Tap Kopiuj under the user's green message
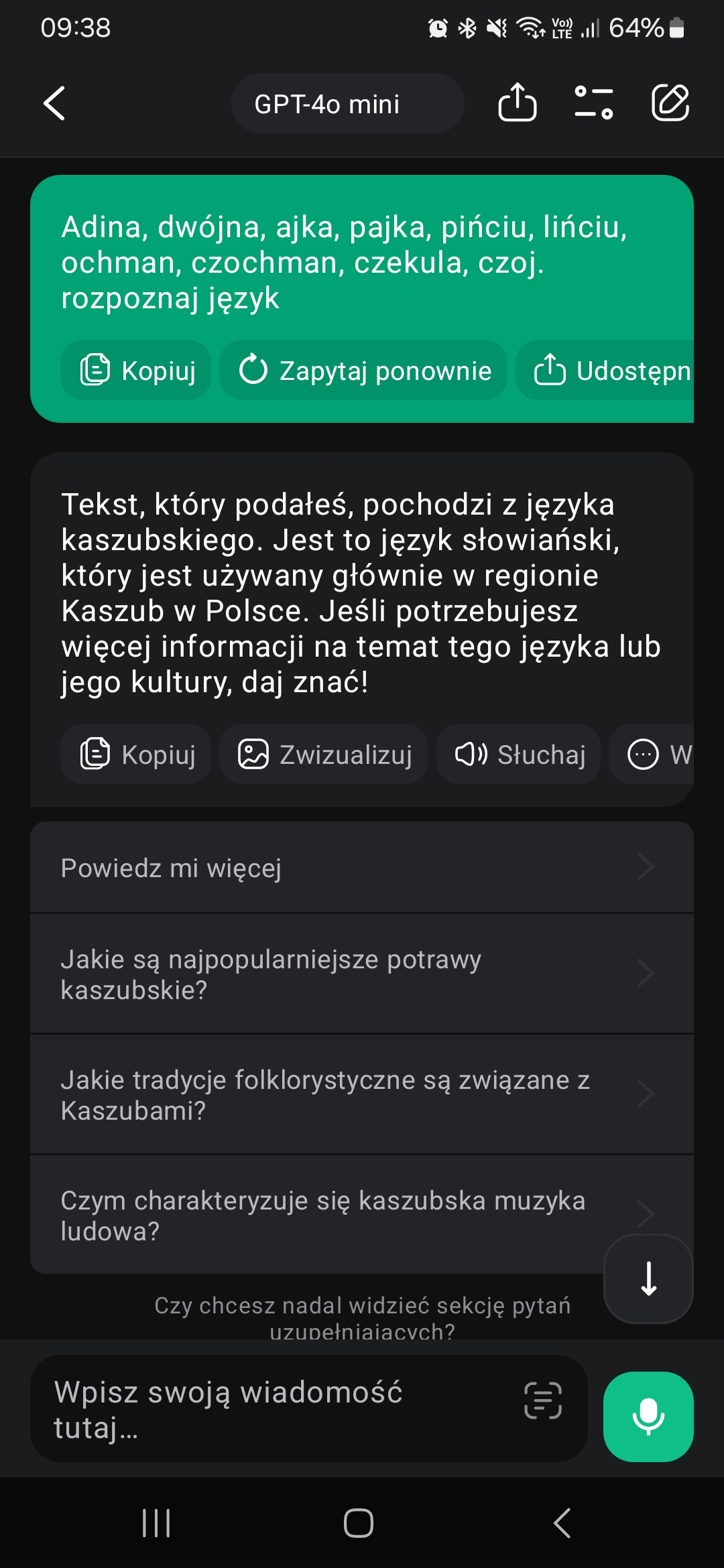 pyautogui.click(x=137, y=371)
